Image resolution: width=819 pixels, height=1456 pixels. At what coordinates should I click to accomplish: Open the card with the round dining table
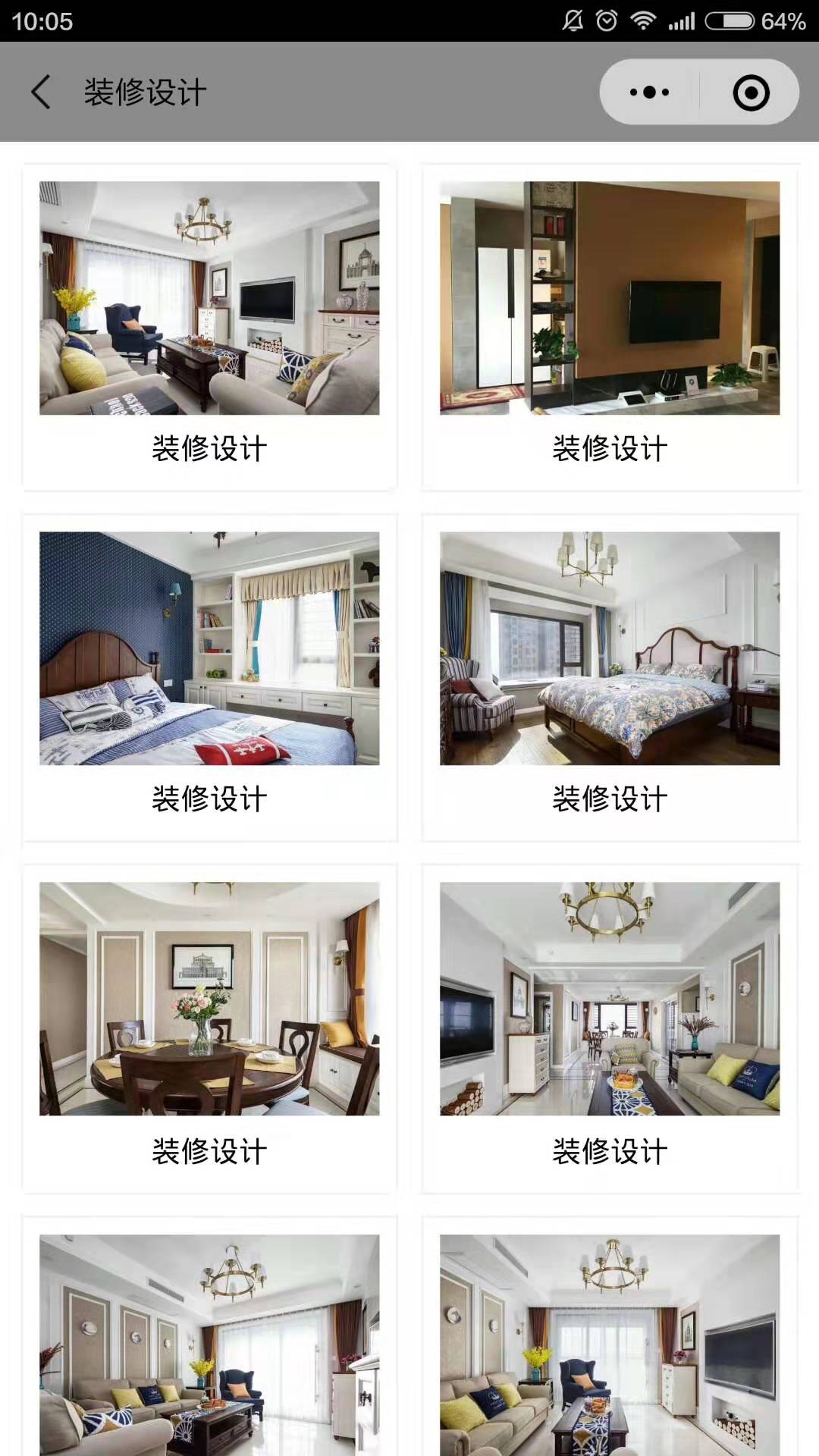[209, 1027]
